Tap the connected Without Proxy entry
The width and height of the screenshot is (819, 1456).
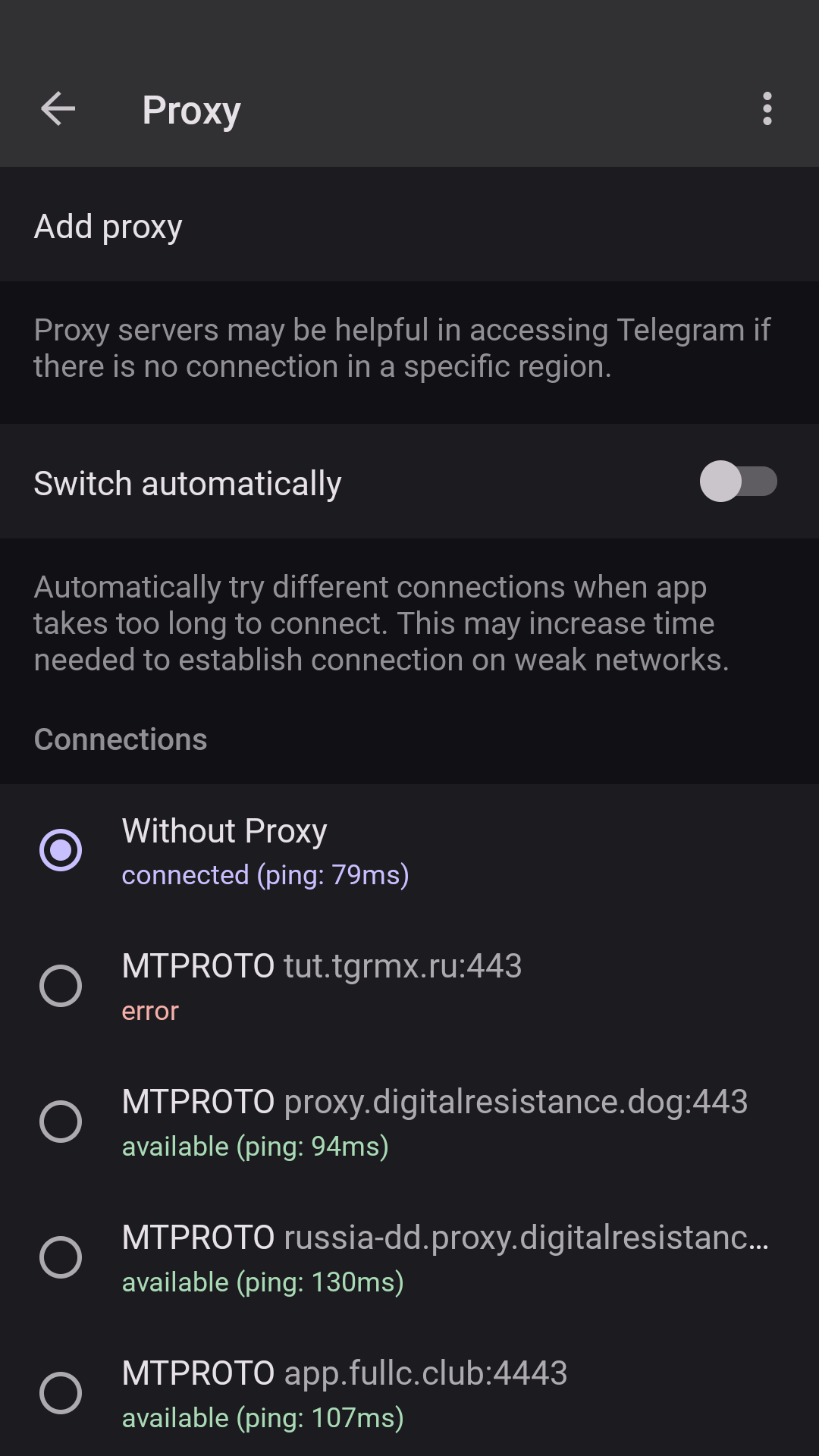265,850
